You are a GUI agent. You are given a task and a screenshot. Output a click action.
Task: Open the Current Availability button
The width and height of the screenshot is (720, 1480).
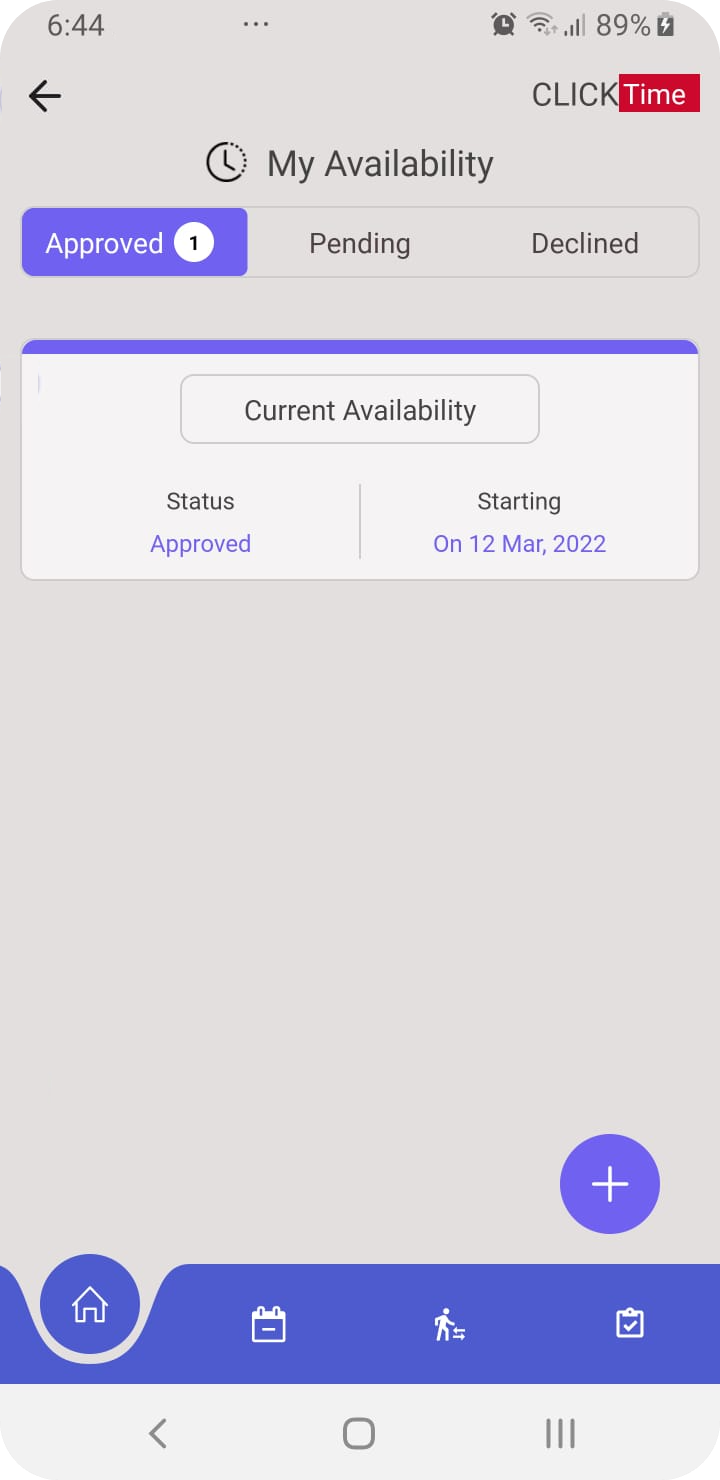(360, 410)
